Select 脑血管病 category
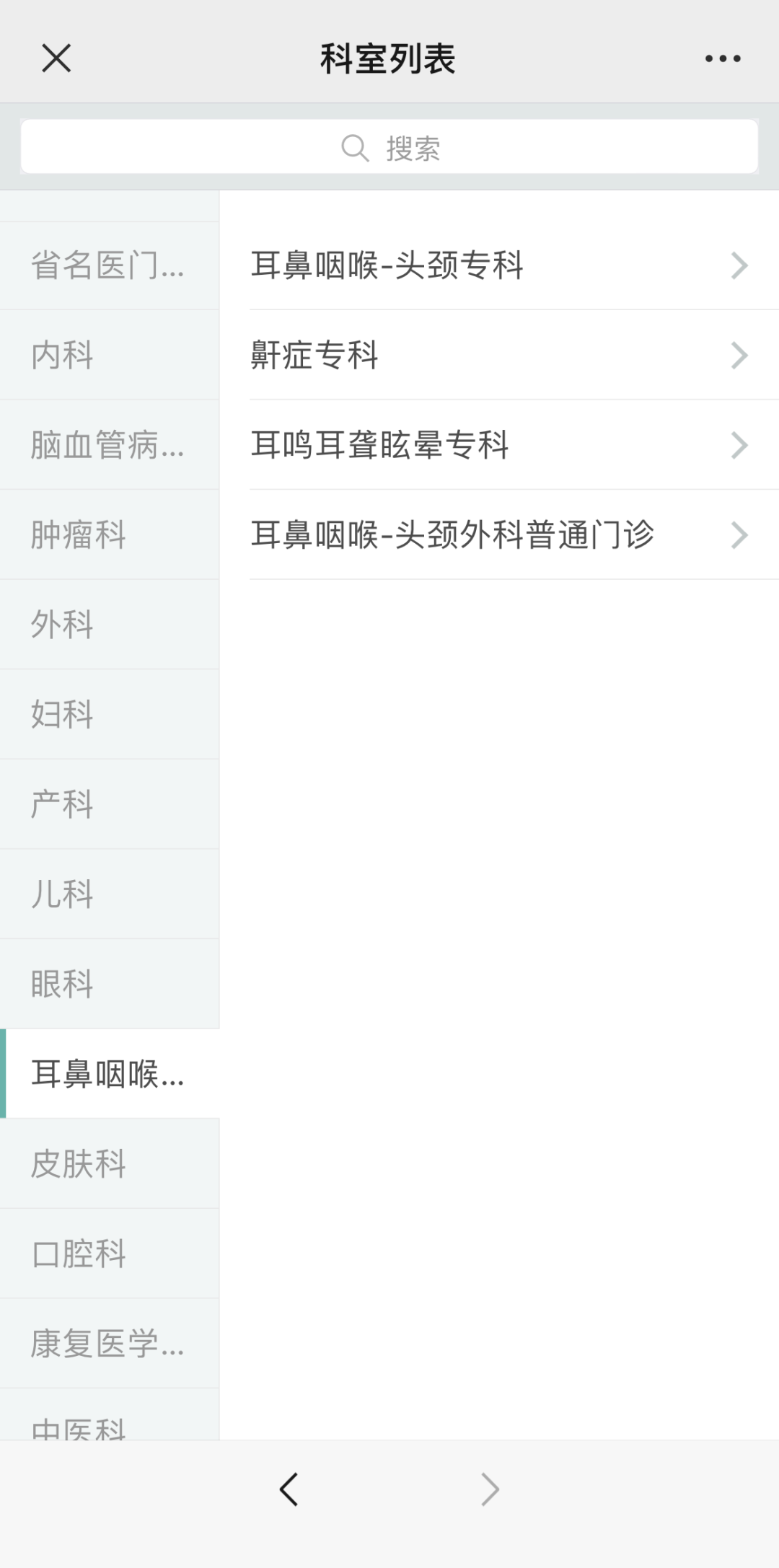The width and height of the screenshot is (779, 1568). pyautogui.click(x=110, y=445)
